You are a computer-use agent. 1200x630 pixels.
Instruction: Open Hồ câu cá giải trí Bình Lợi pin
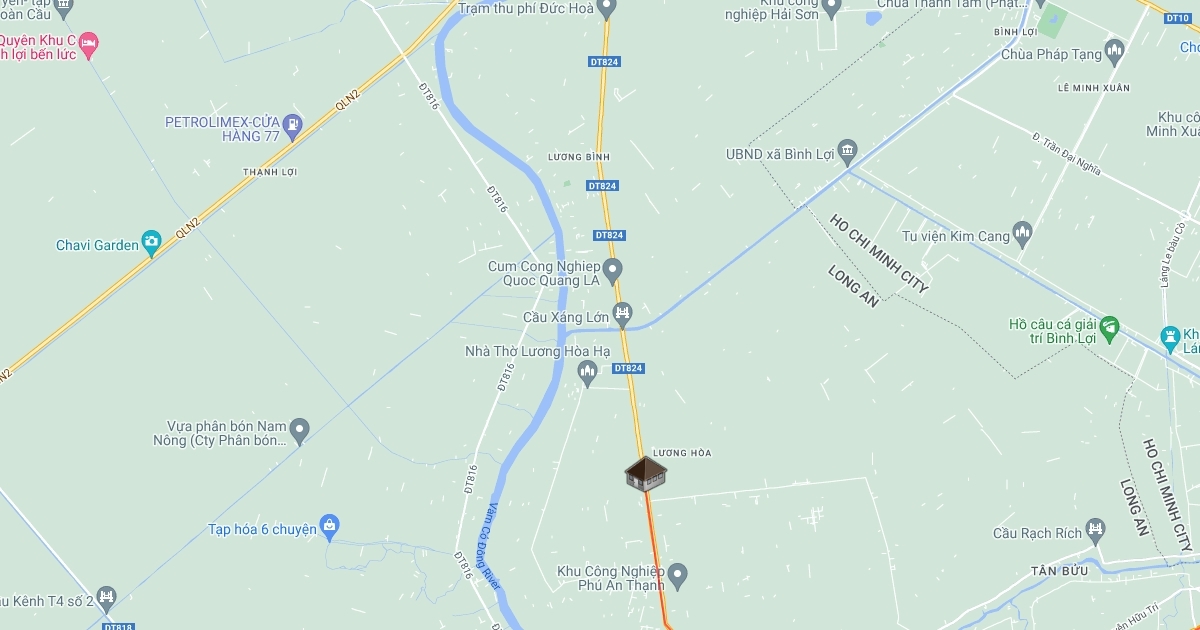pos(1109,328)
